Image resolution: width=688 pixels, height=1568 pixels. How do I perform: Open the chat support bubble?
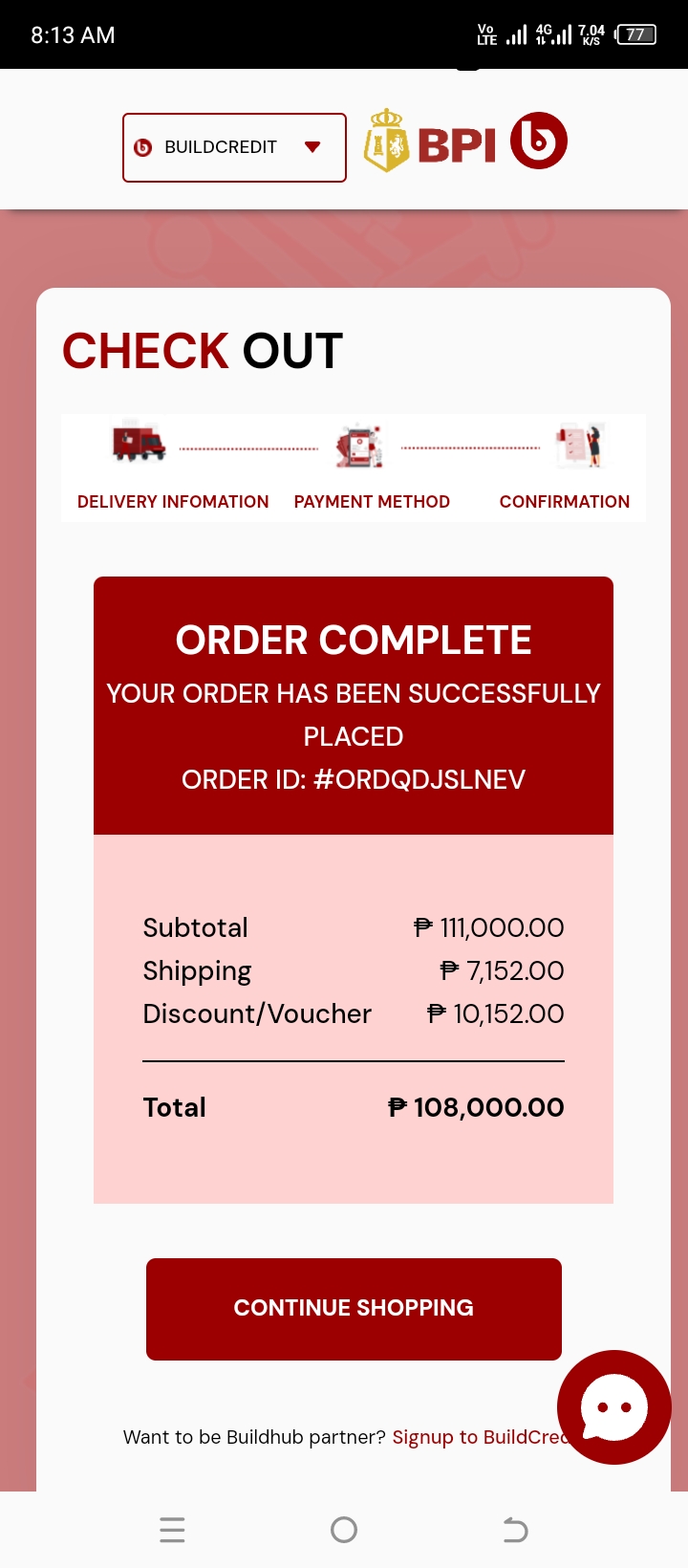pos(613,1406)
